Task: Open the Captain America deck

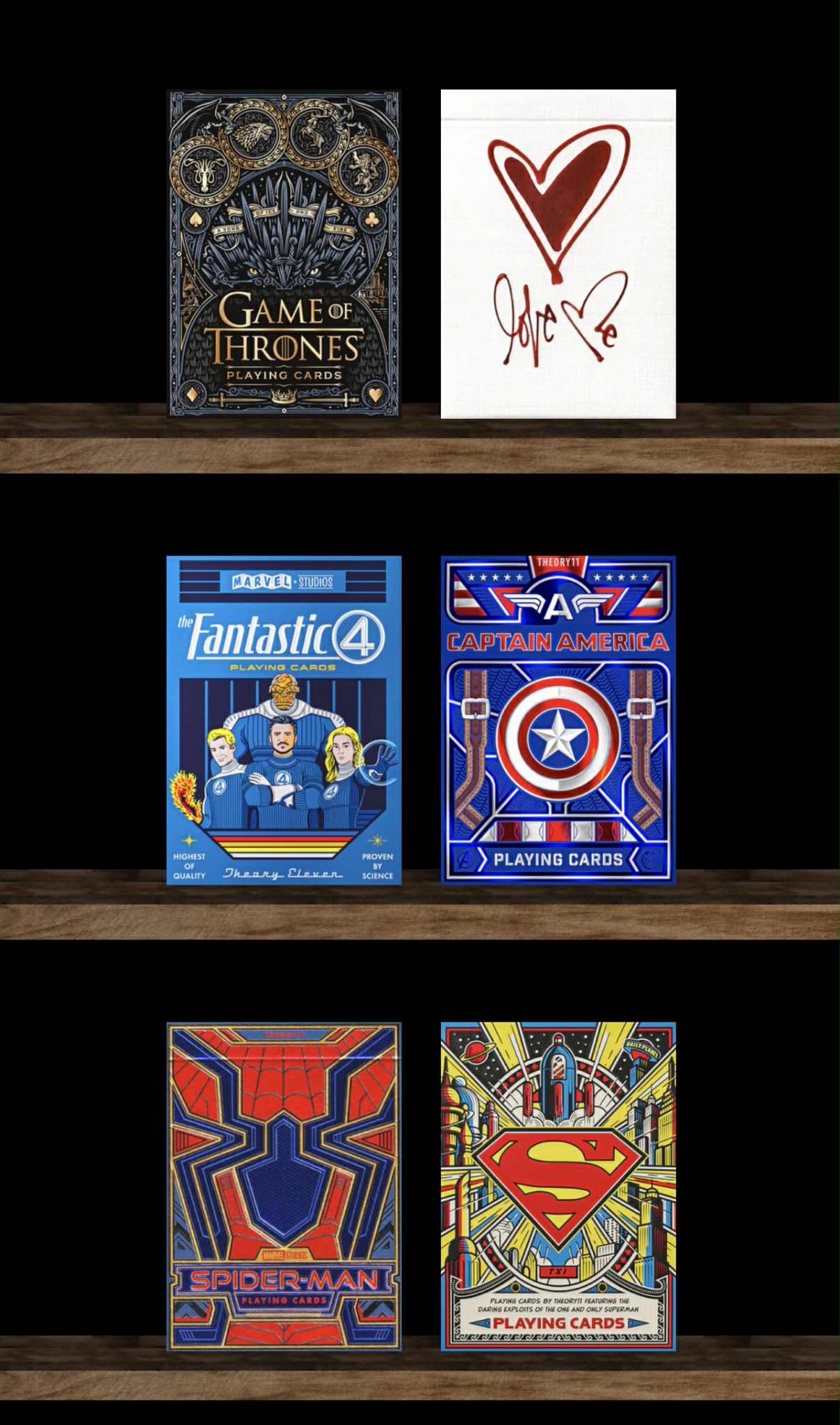Action: point(558,720)
